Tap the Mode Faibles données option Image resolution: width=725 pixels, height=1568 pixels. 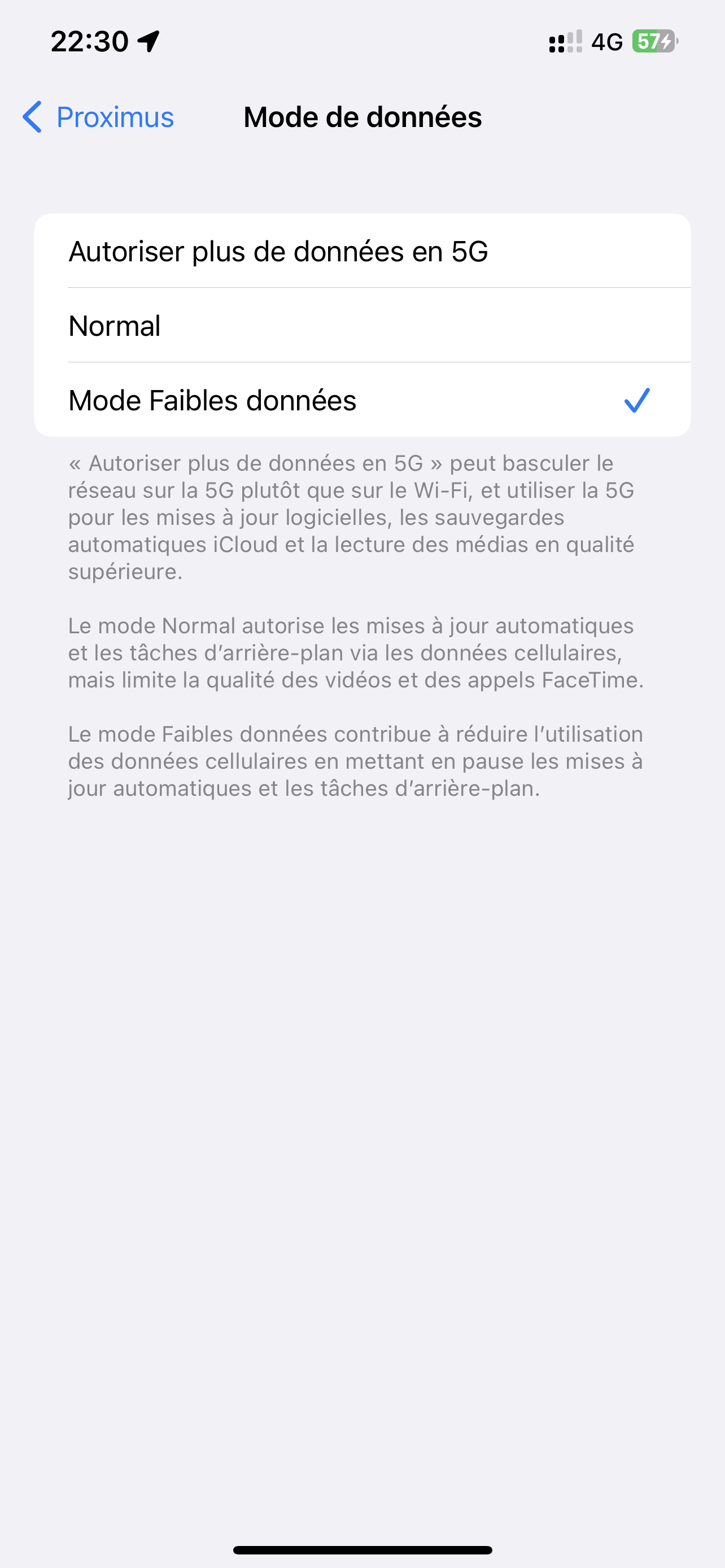[x=362, y=401]
